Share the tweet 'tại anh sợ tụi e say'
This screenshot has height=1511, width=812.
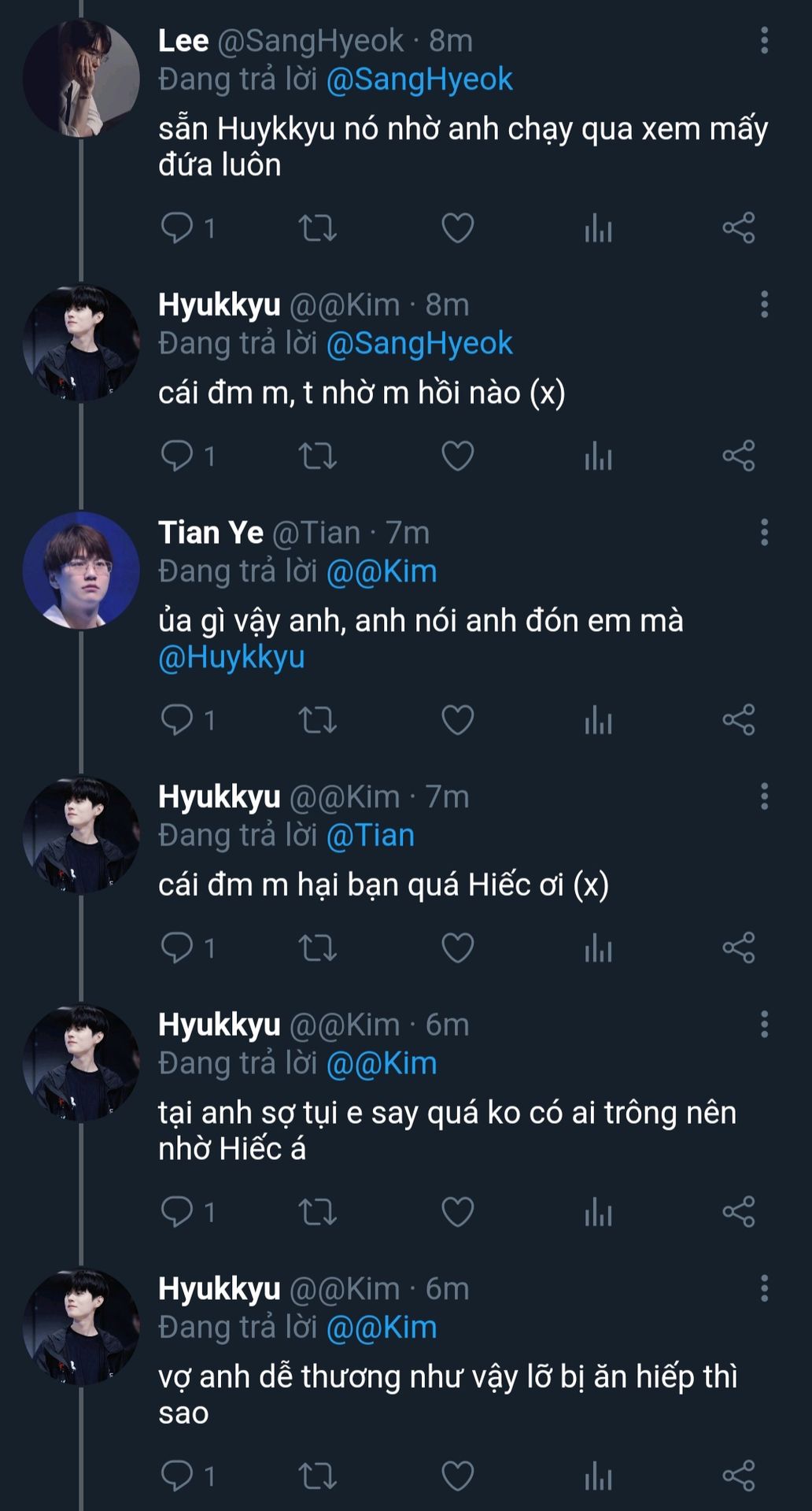(x=738, y=1211)
